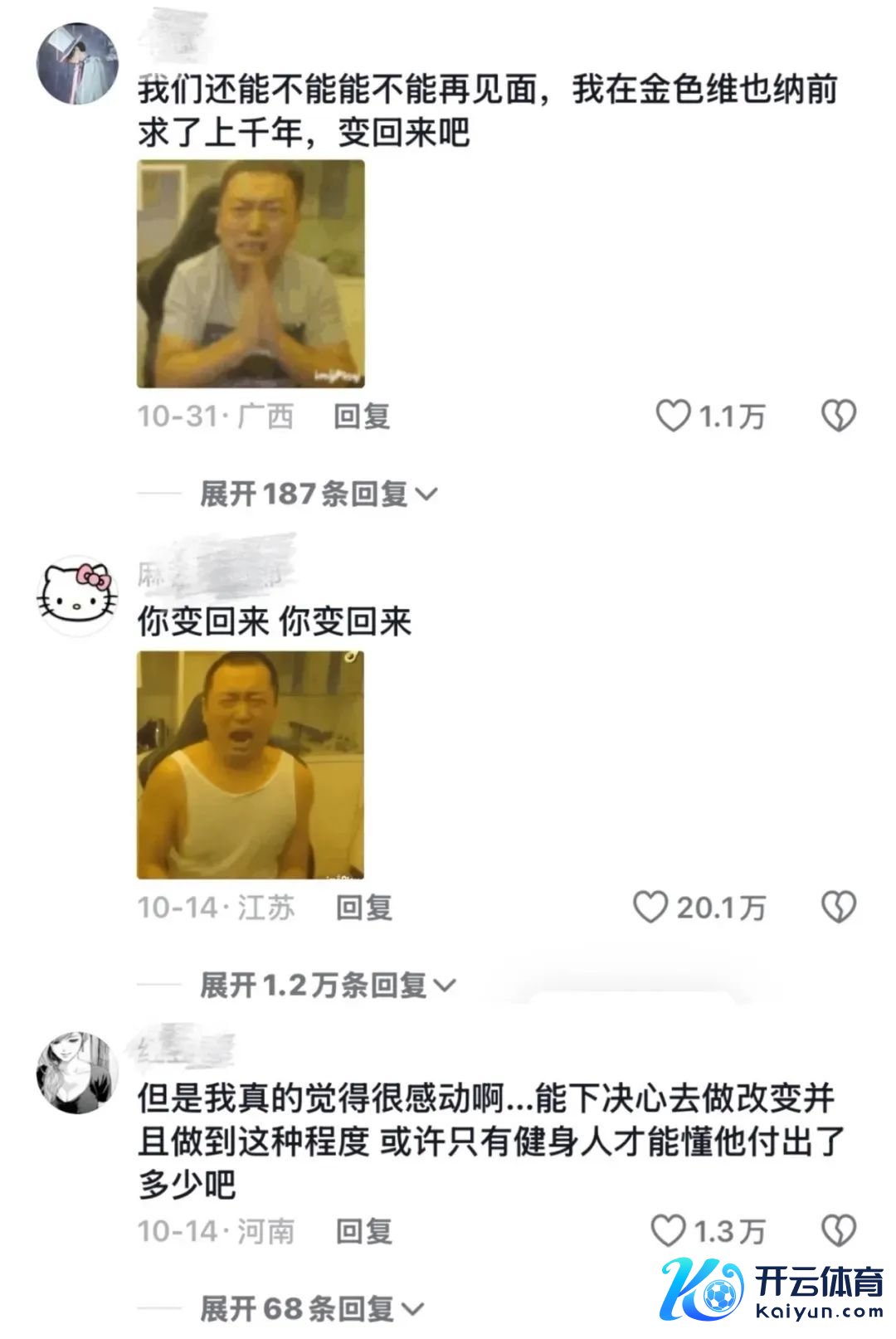
Task: Expand 1.2万 replies
Action: [328, 986]
